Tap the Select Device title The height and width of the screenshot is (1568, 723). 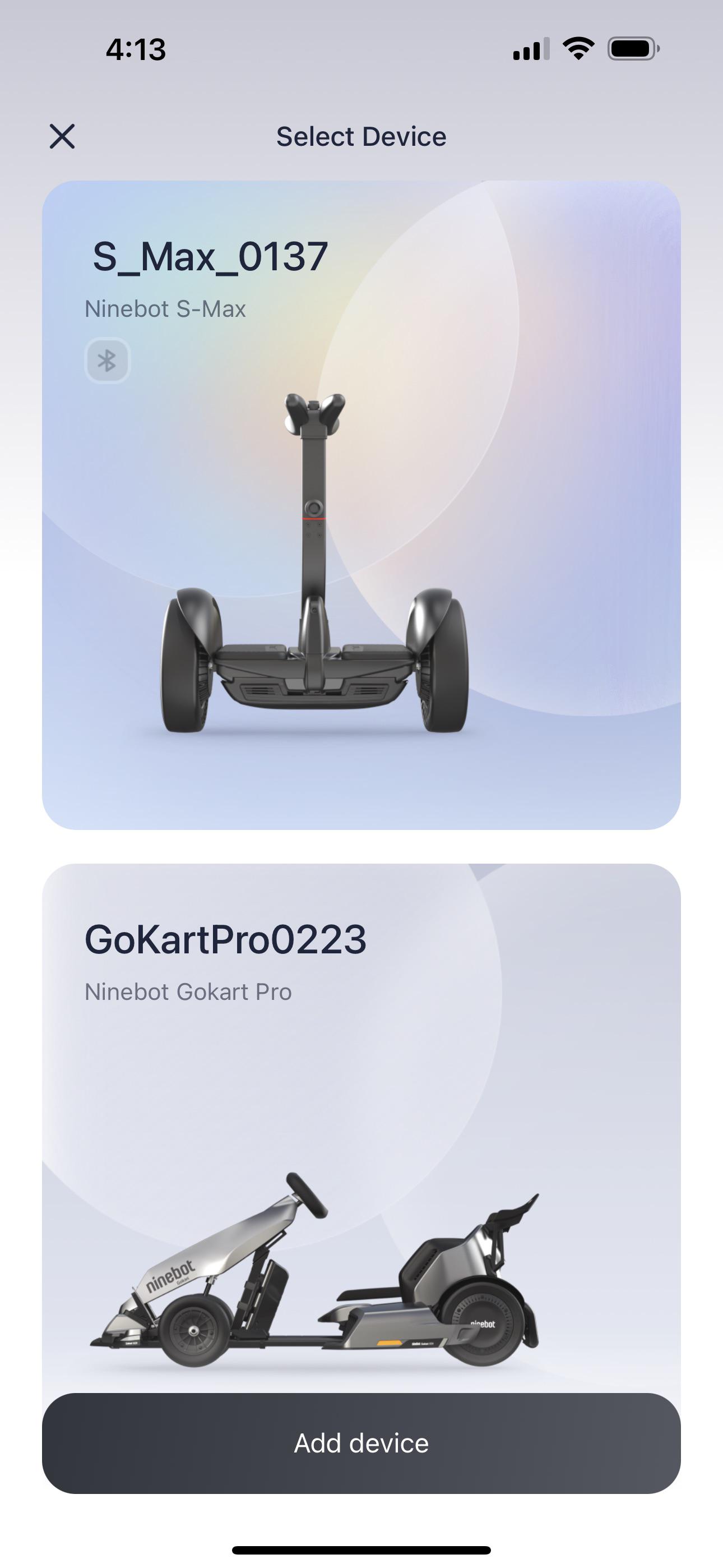361,136
